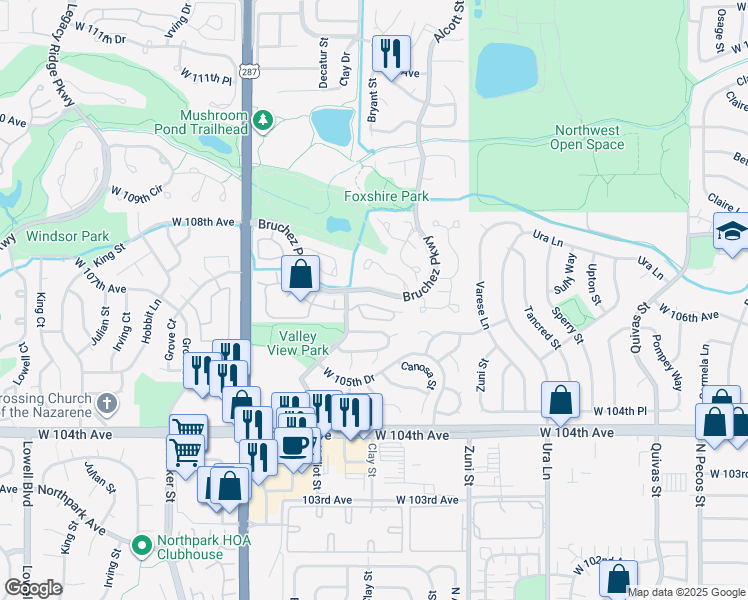Open the shopping marker at Ura Ln
This screenshot has width=748, height=600.
[560, 399]
